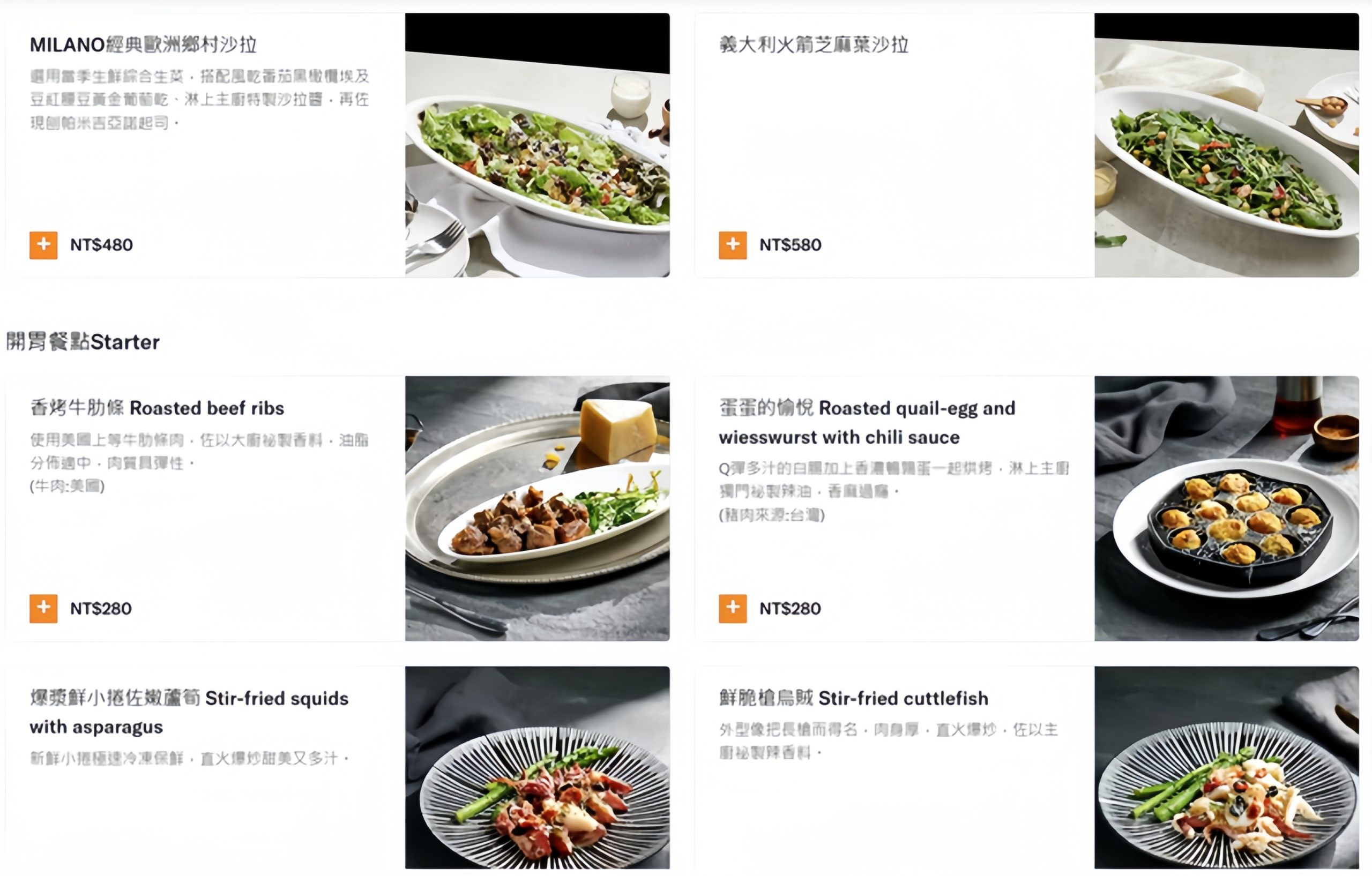Viewport: 1372px width, 876px height.
Task: Open the 義大利火箭芝麻葉沙拉 card
Action: click(813, 44)
